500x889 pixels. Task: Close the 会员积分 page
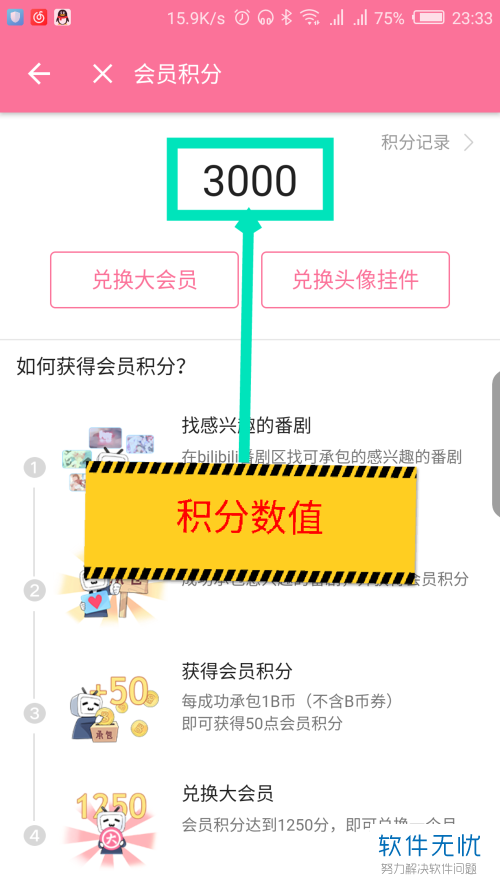point(103,74)
